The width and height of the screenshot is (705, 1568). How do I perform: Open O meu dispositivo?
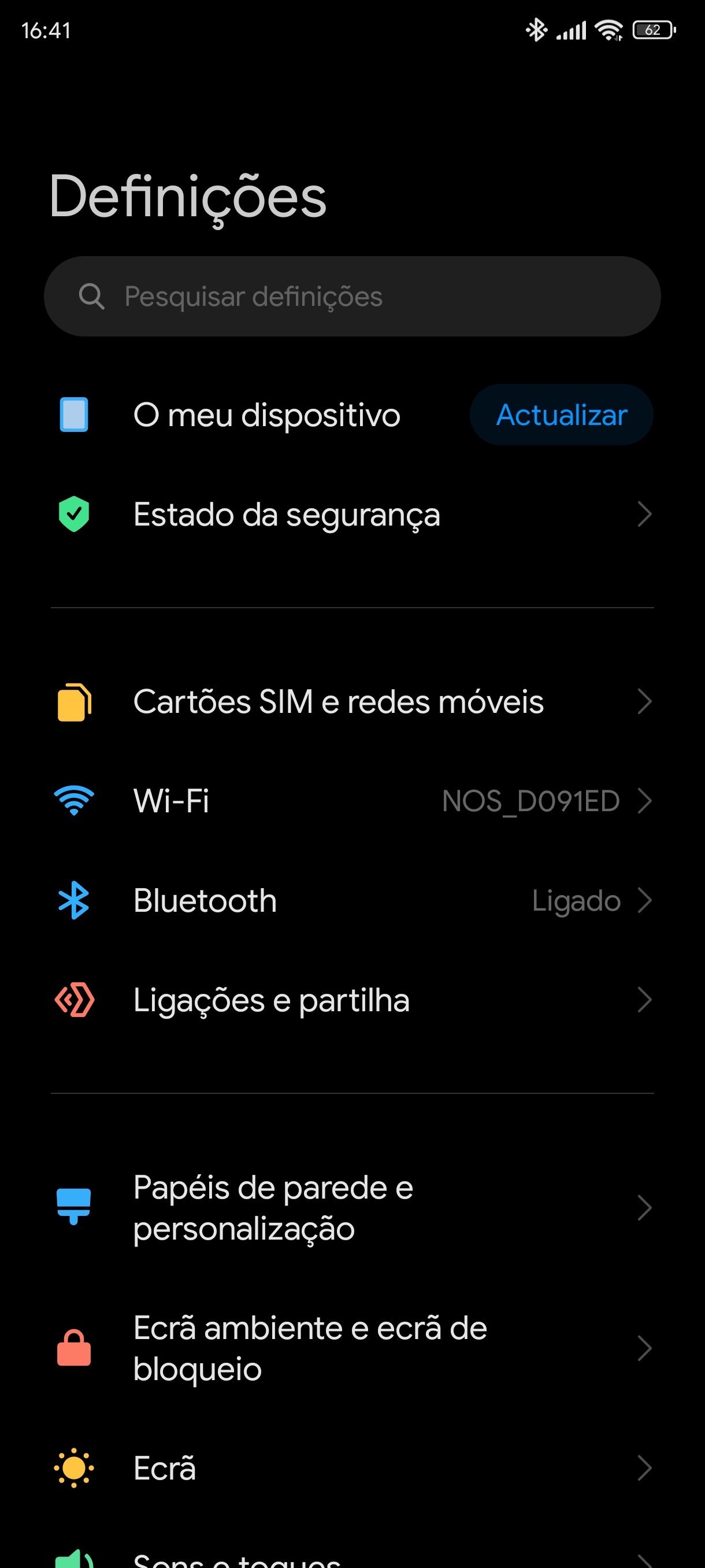(x=255, y=415)
